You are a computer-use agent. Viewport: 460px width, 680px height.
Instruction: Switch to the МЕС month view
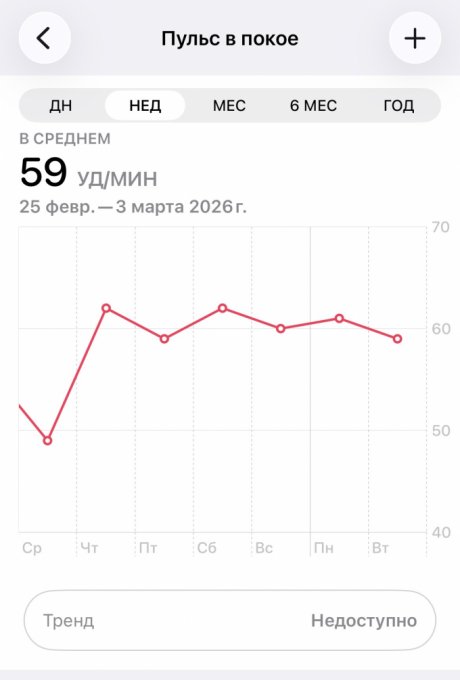(x=229, y=105)
